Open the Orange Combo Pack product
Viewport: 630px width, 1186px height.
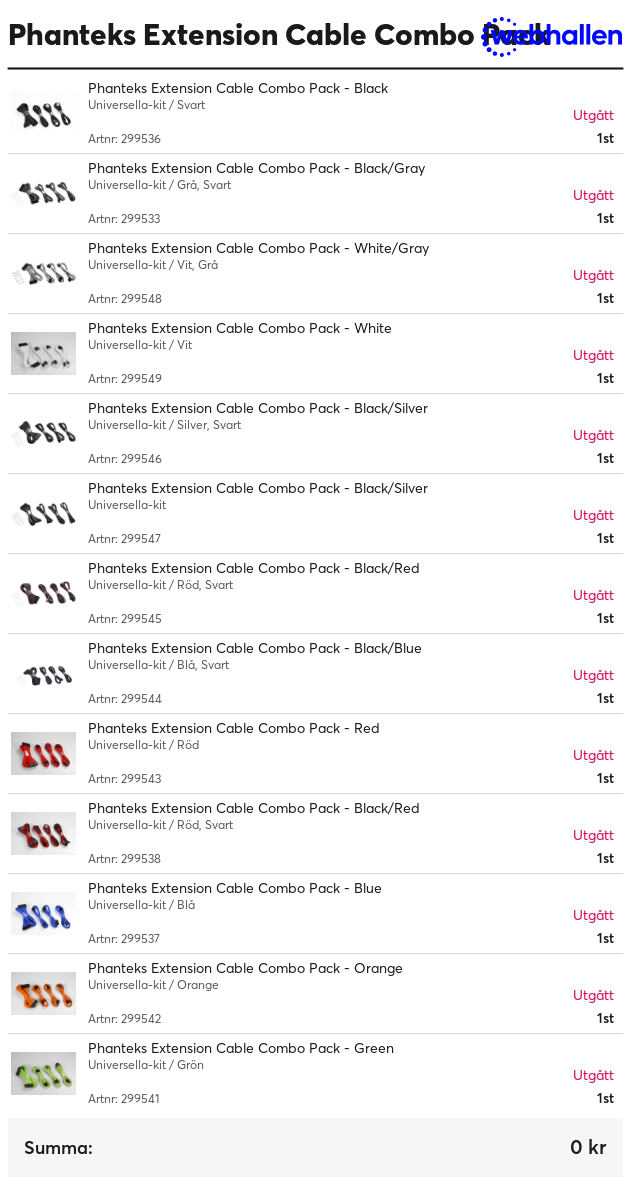pos(245,969)
